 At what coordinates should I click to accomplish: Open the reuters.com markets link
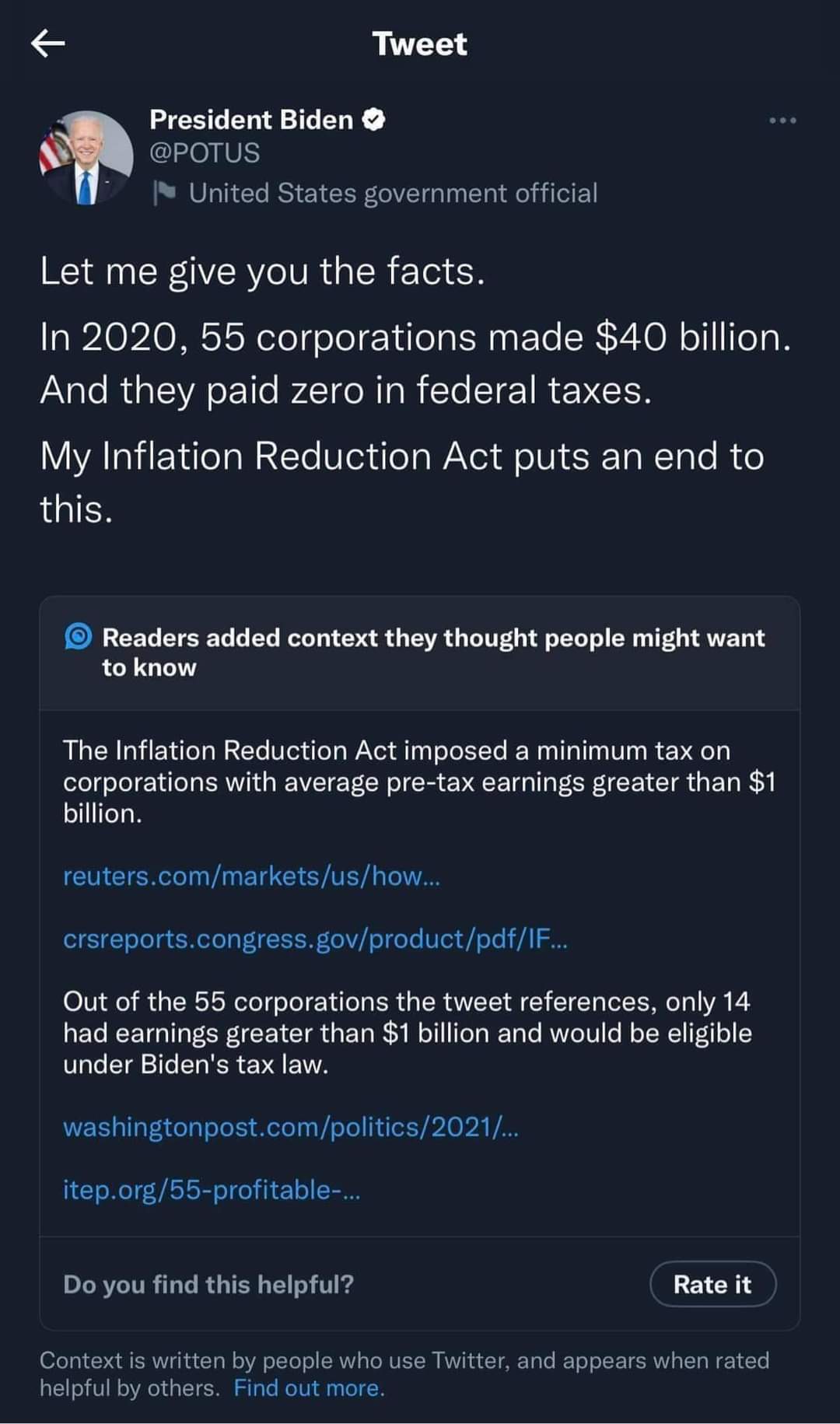(251, 876)
